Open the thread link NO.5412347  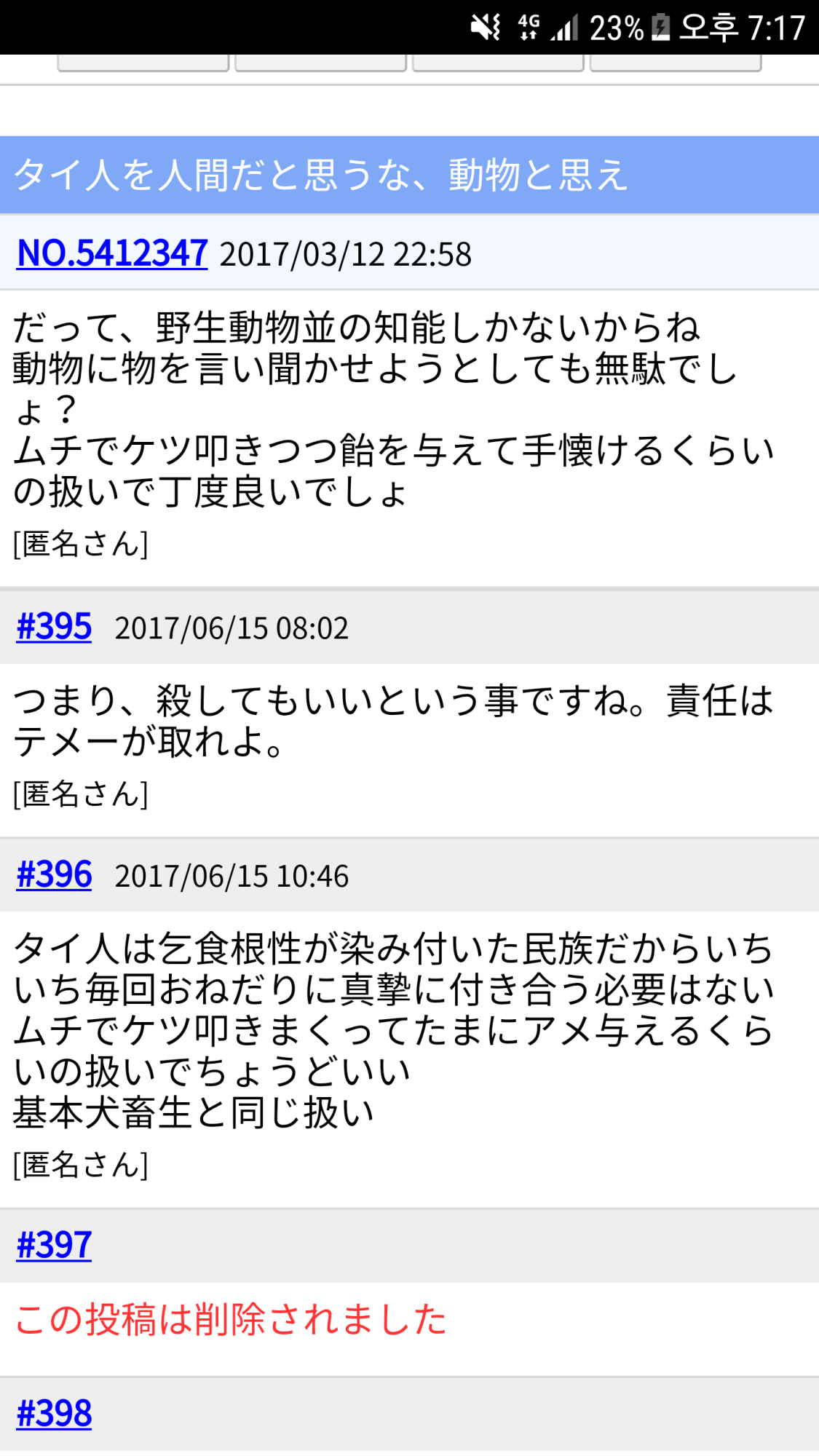pos(112,253)
